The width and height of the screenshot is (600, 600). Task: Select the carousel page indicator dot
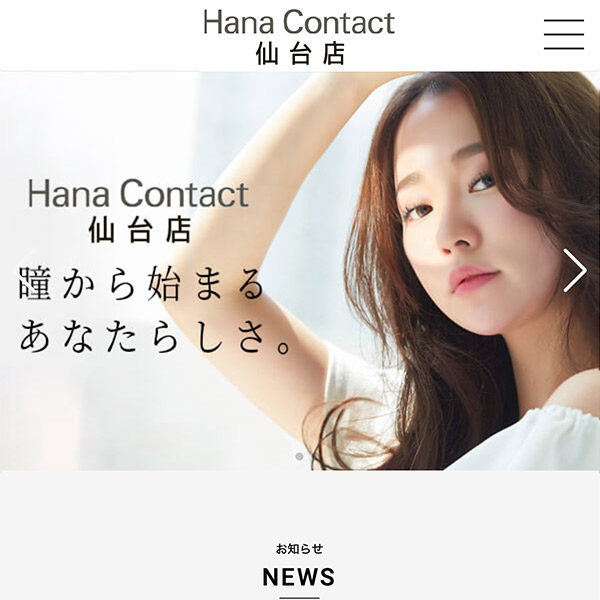click(x=299, y=456)
